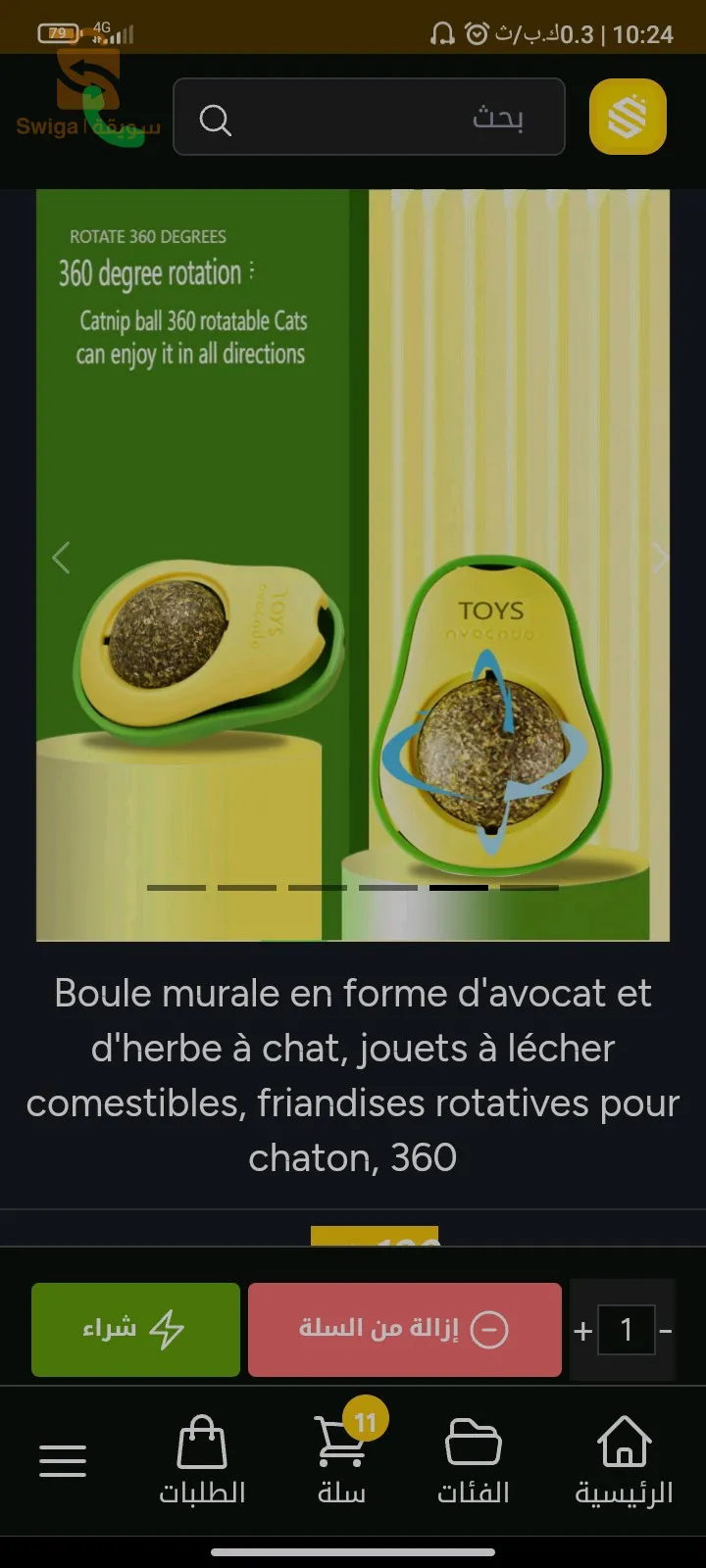Open the سلة cart tab
This screenshot has height=1568, width=706.
[x=341, y=1460]
